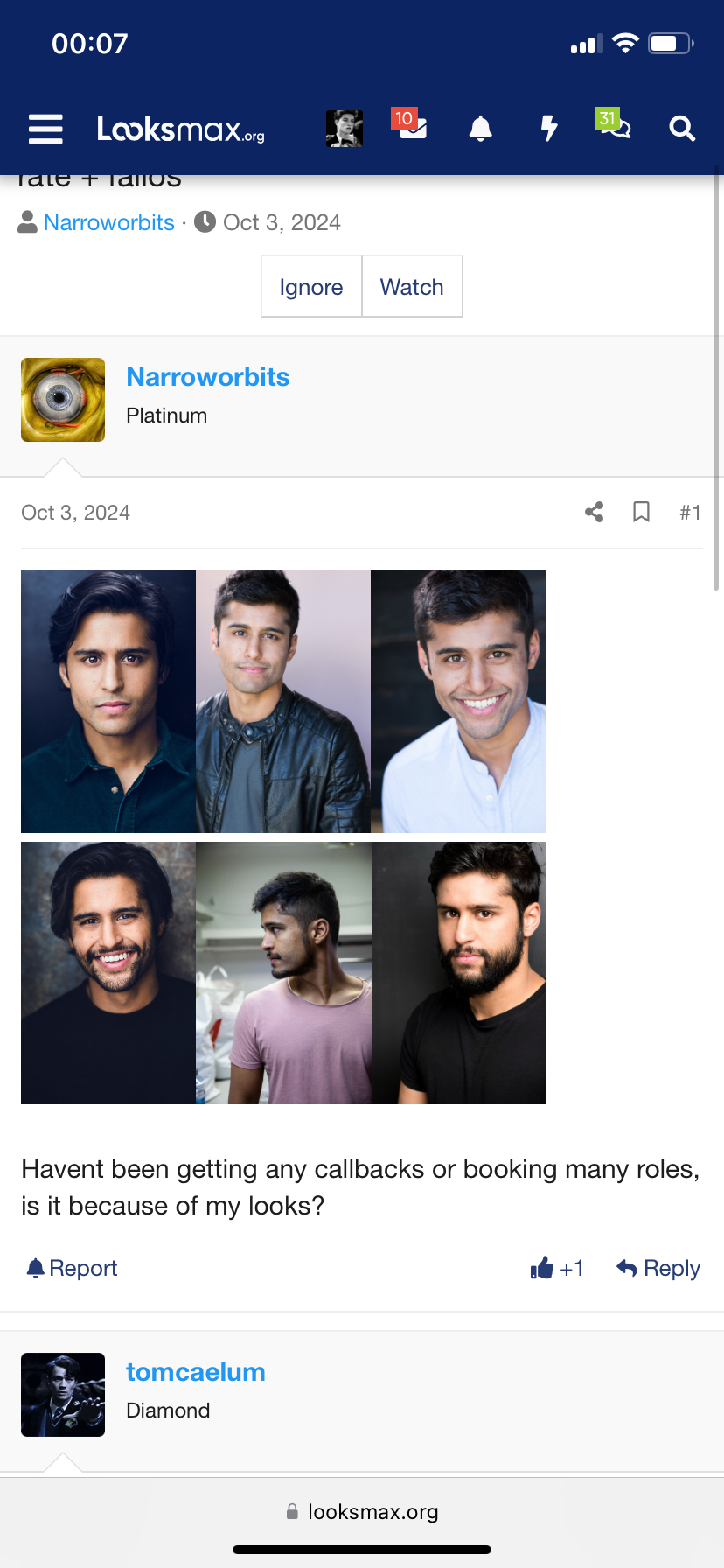Open chat conversations with 31 badge

pyautogui.click(x=615, y=127)
